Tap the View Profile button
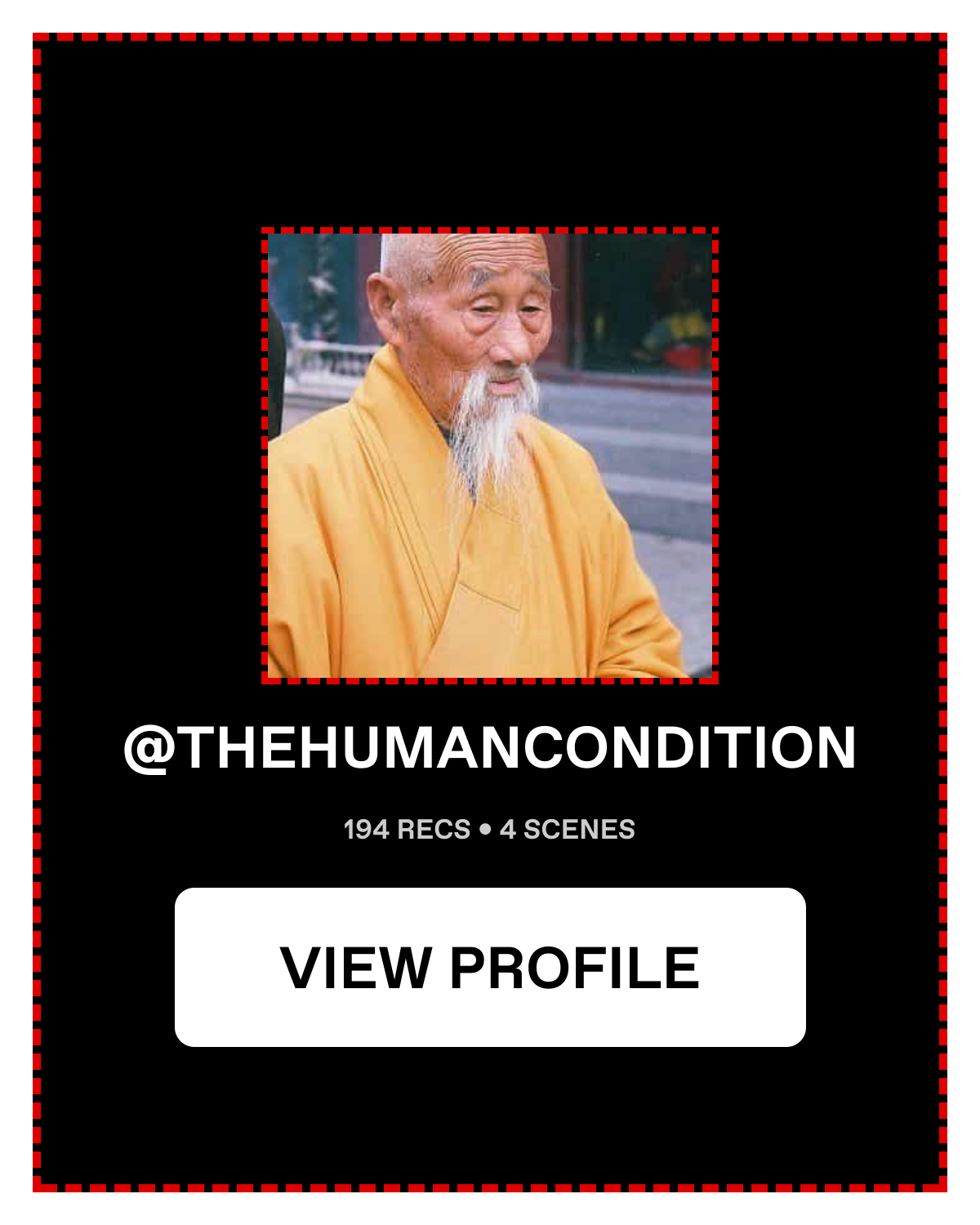The width and height of the screenshot is (980, 1225). [490, 967]
